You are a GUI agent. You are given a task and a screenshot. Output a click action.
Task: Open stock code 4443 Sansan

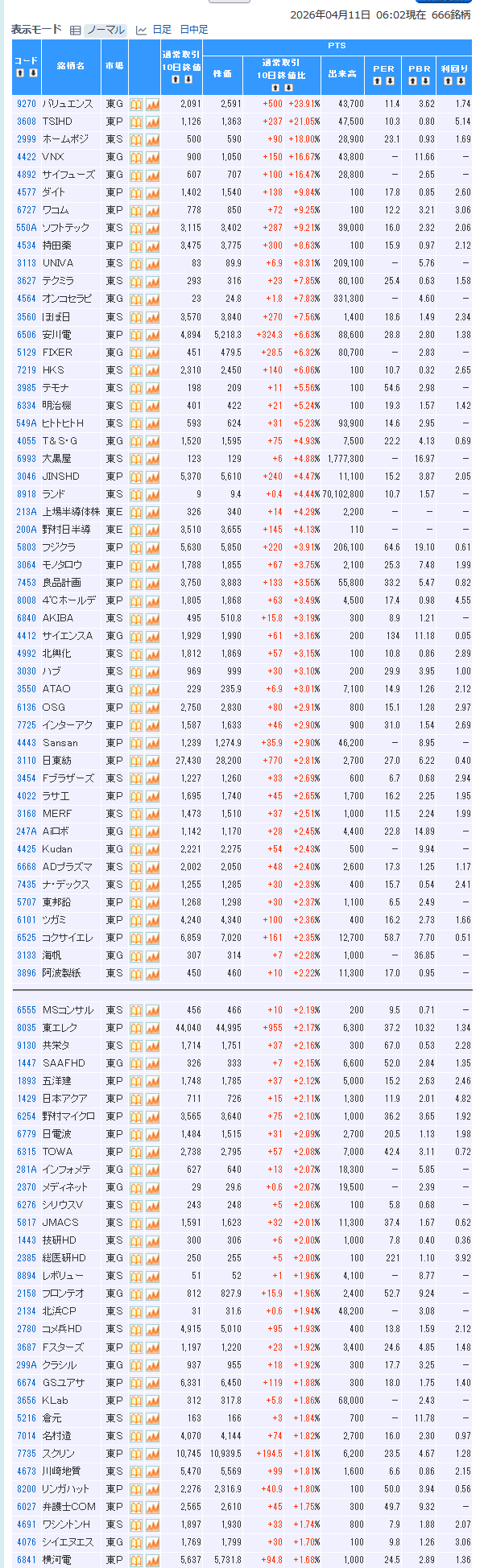click(x=27, y=742)
